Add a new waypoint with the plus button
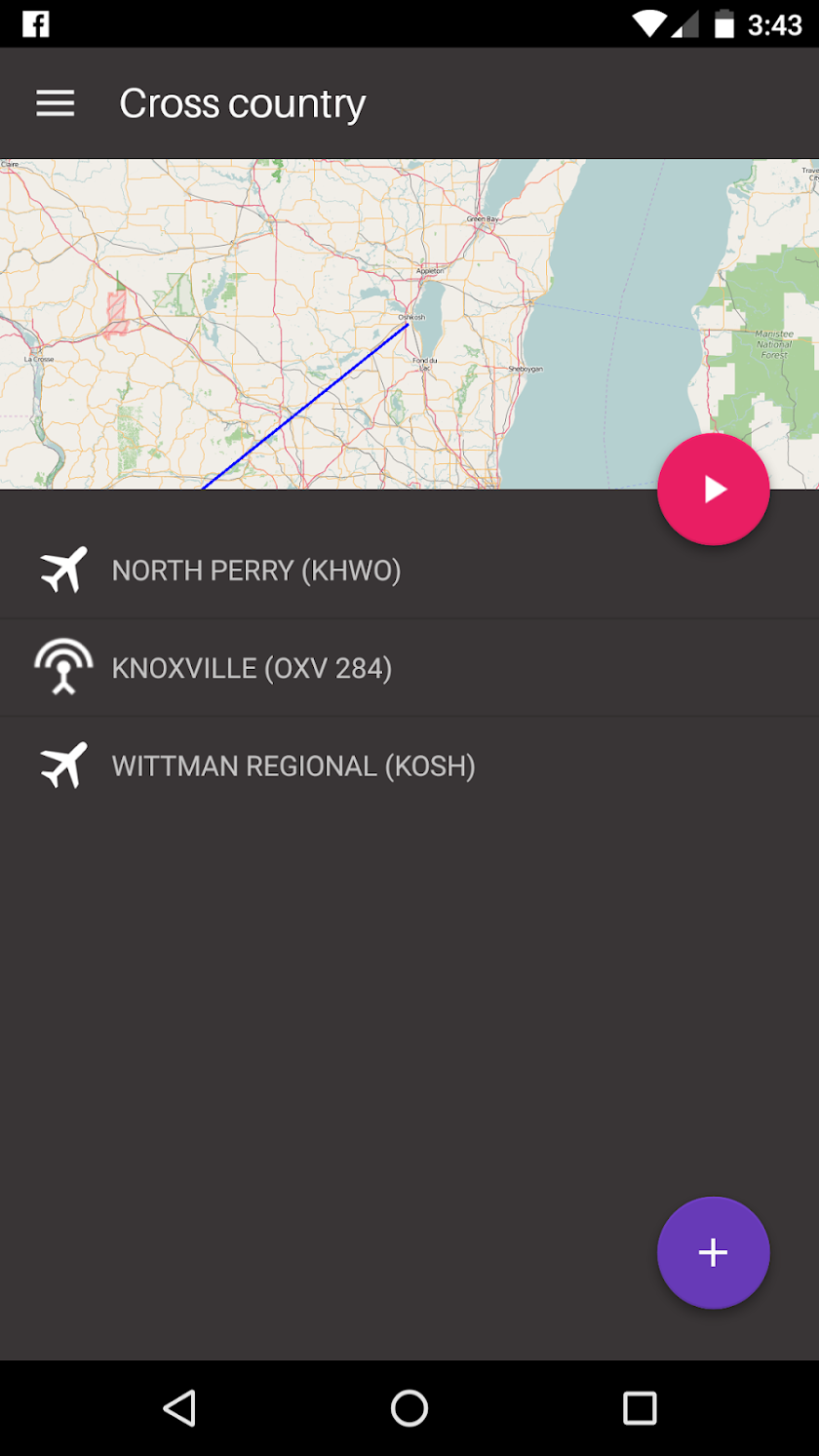819x1456 pixels. click(713, 1253)
